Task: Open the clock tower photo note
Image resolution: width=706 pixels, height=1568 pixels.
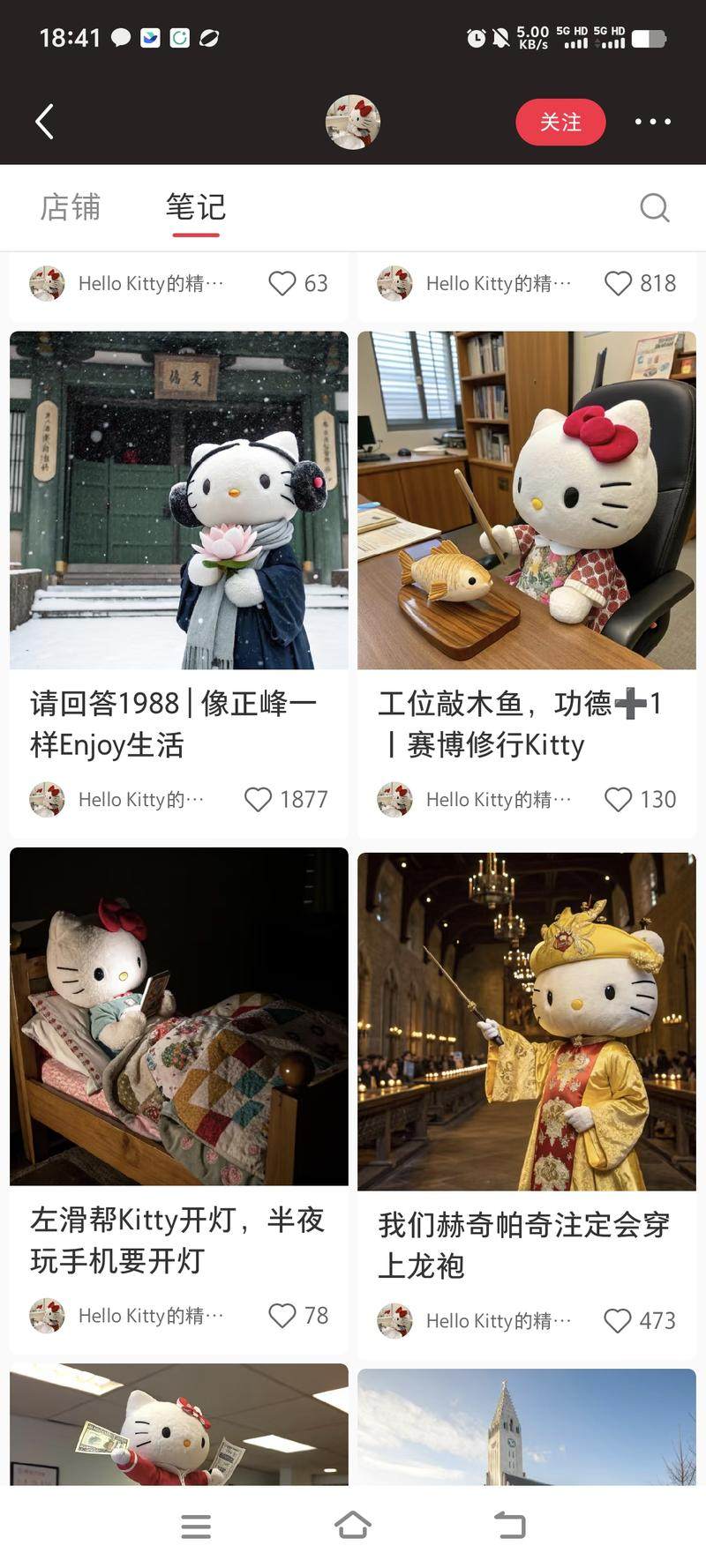Action: click(527, 1427)
